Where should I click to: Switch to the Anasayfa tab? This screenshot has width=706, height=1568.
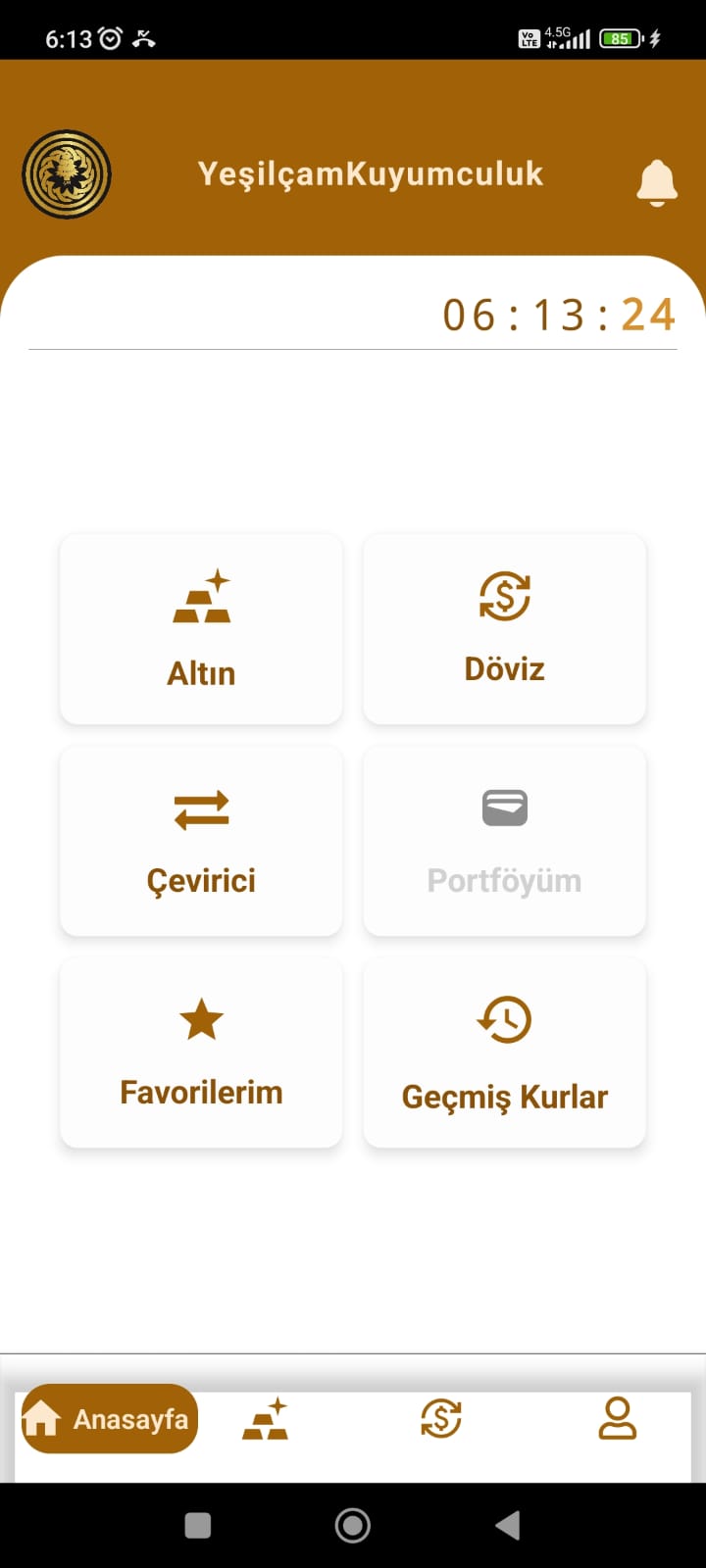(x=109, y=1418)
